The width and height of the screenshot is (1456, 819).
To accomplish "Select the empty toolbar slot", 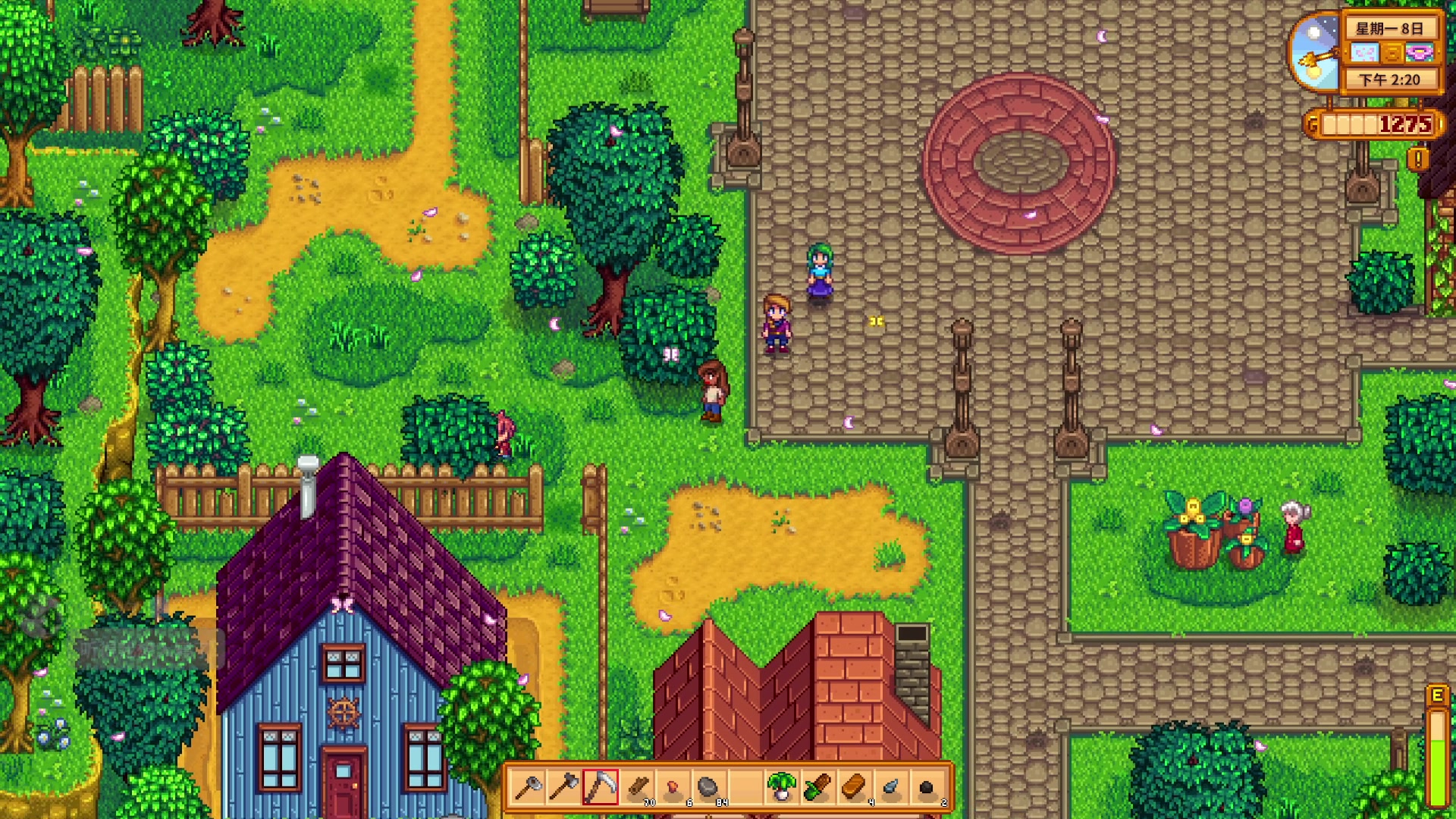I will point(745,788).
